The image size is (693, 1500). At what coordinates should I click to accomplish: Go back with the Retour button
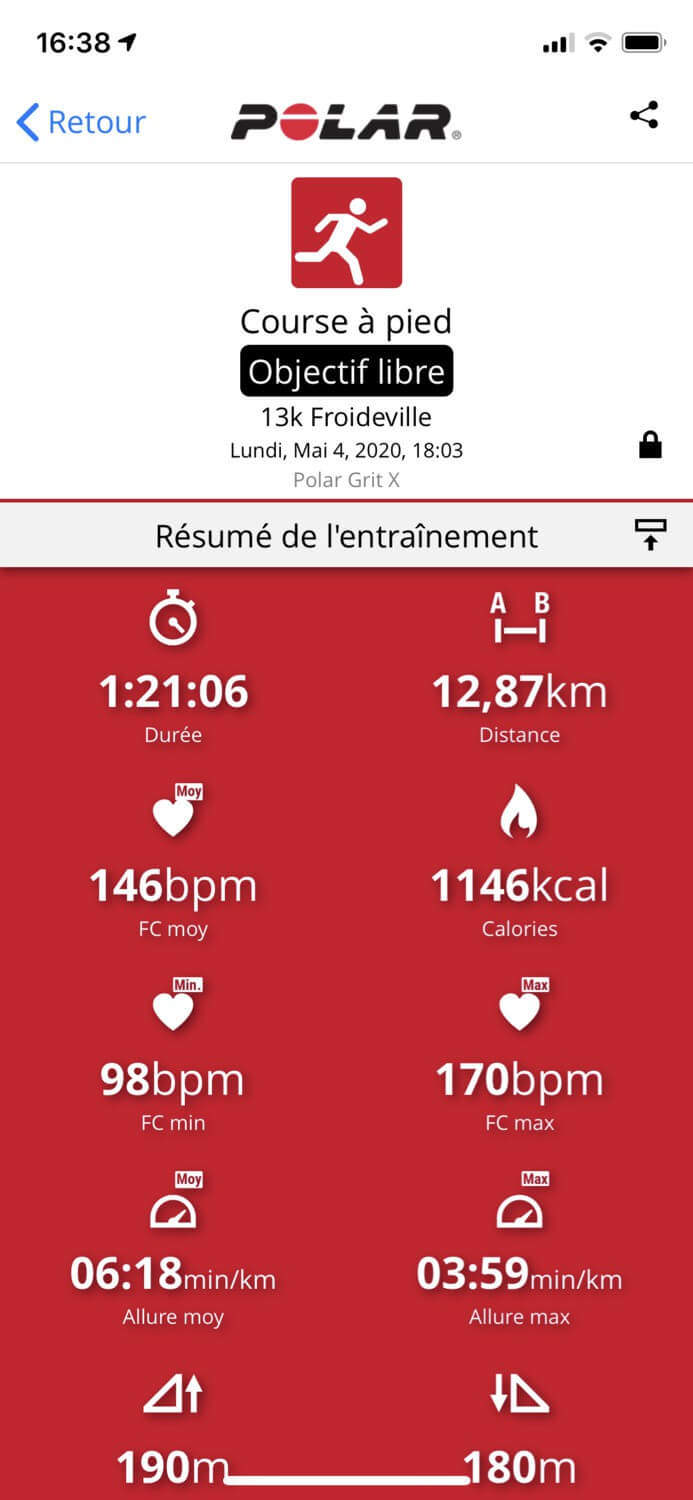point(81,122)
